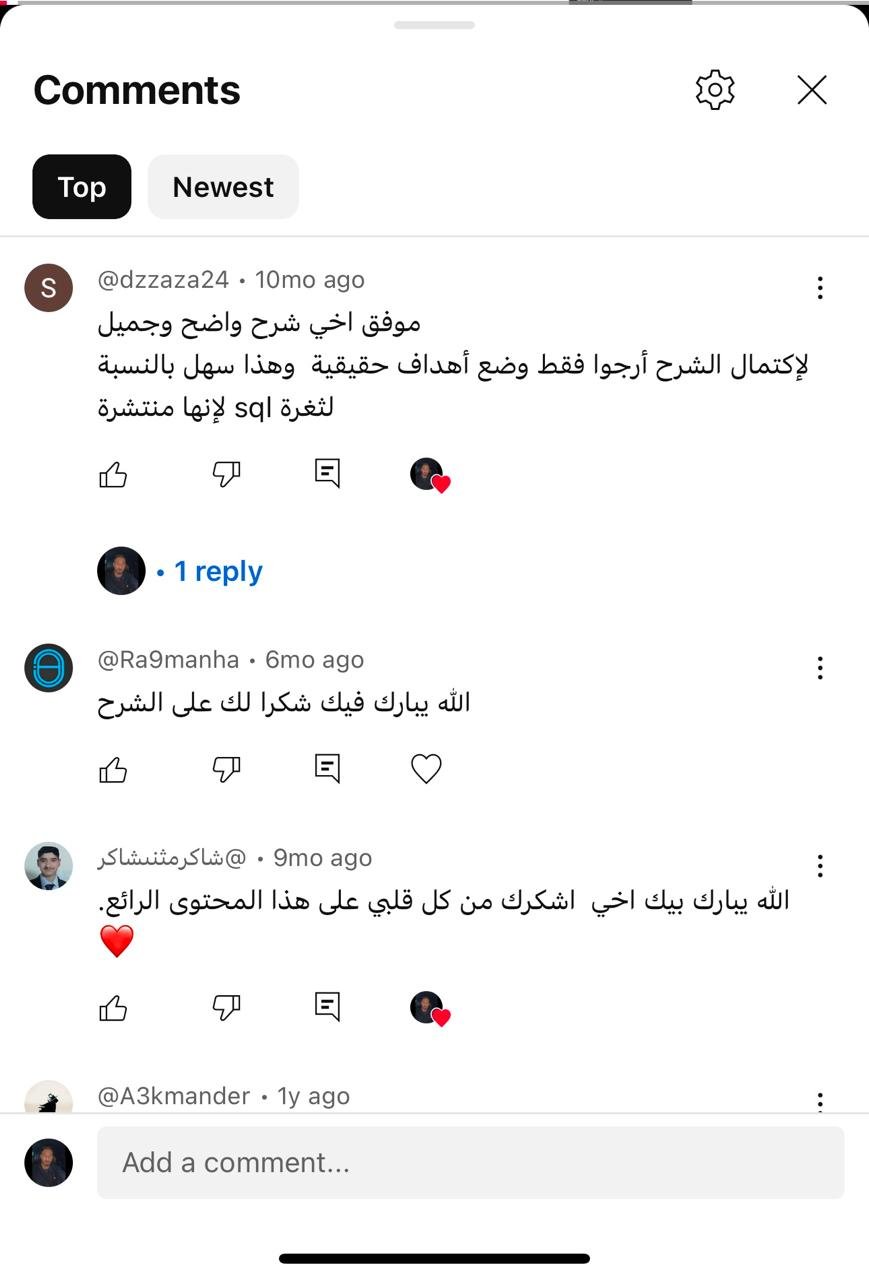The width and height of the screenshot is (869, 1280).
Task: Open the comments settings gear
Action: [x=715, y=90]
